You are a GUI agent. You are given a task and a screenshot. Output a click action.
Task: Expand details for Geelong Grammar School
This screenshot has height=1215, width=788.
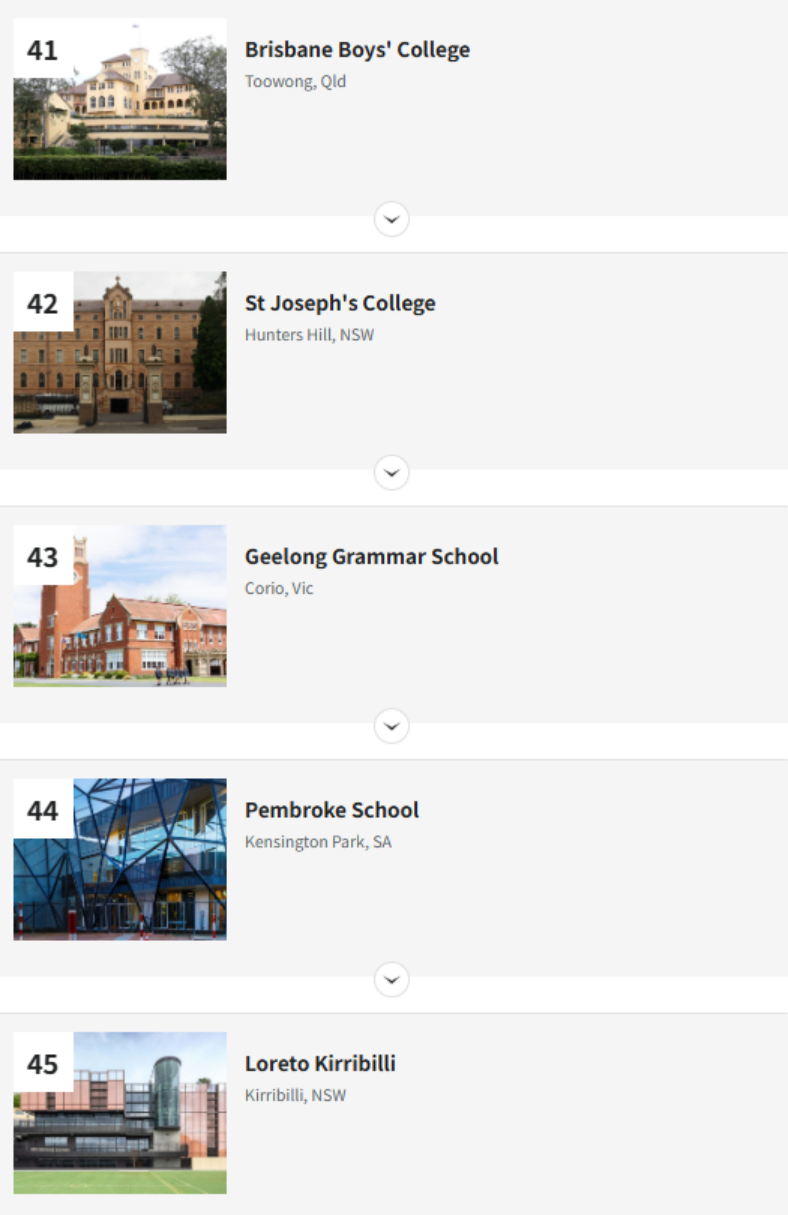[x=391, y=726]
